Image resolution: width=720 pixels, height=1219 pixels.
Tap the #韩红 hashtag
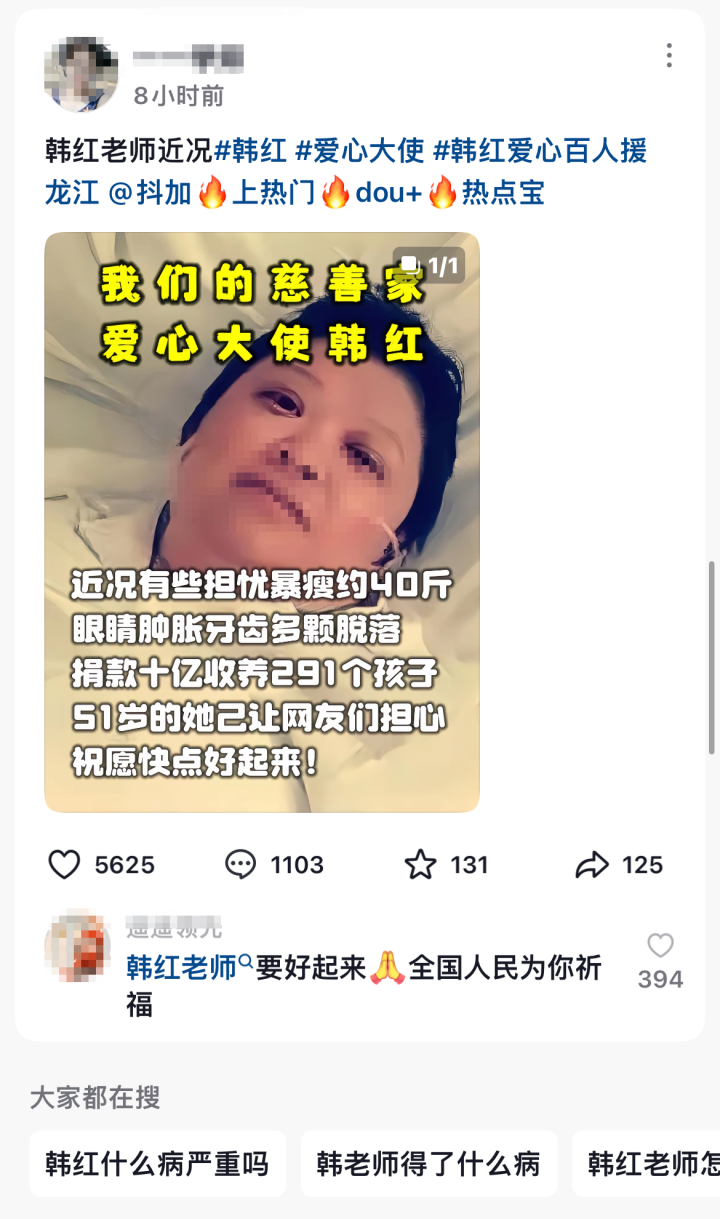250,151
